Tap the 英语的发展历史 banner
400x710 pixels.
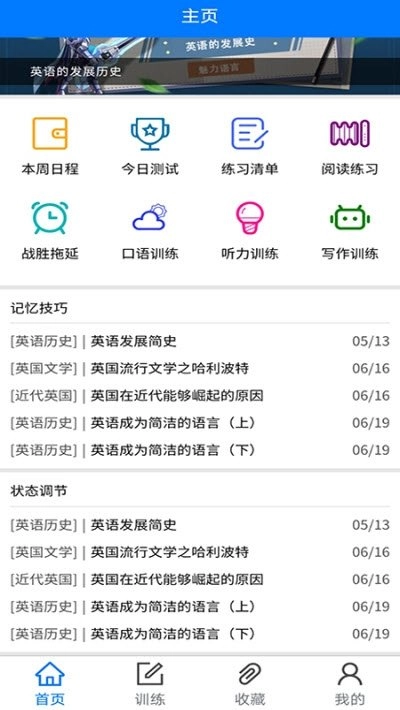200,66
